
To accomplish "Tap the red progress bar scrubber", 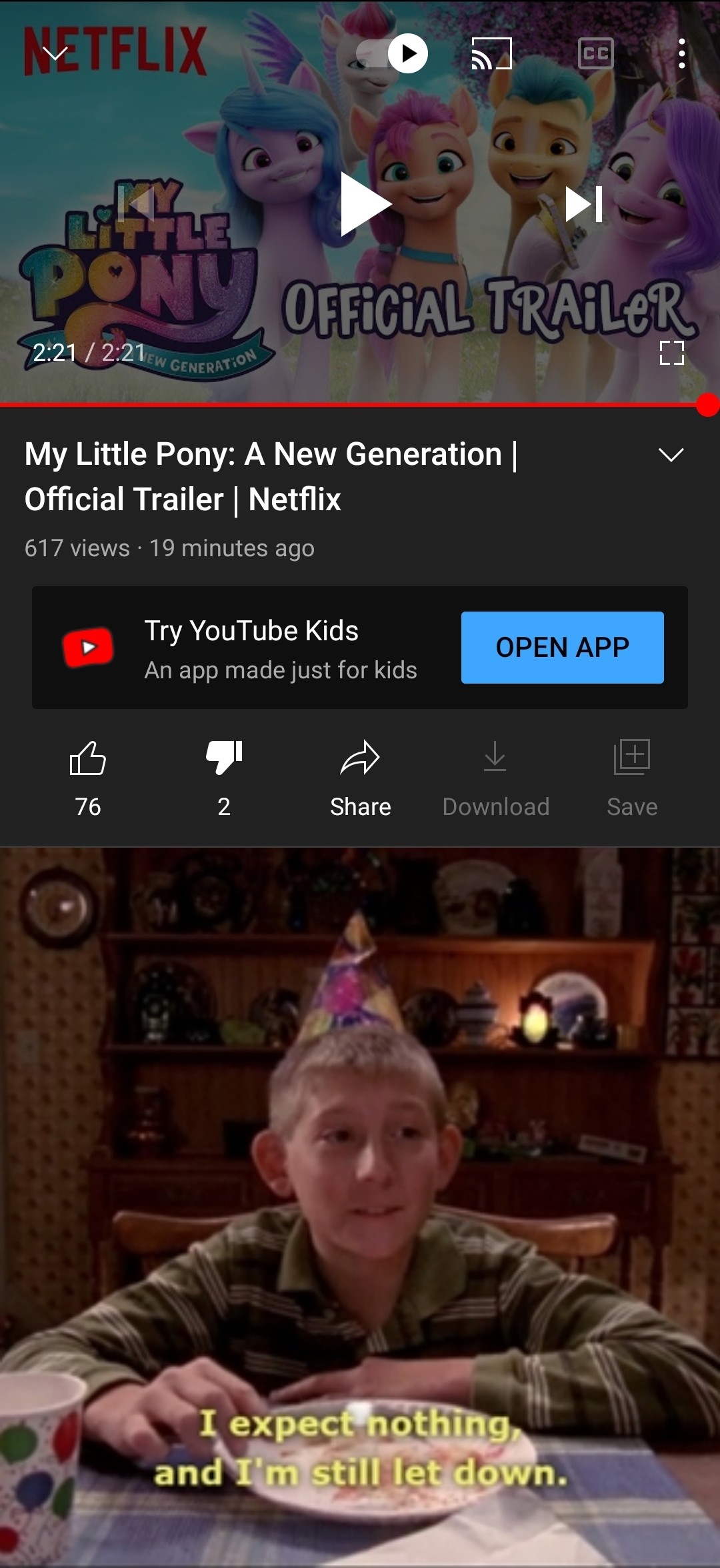I will click(707, 405).
